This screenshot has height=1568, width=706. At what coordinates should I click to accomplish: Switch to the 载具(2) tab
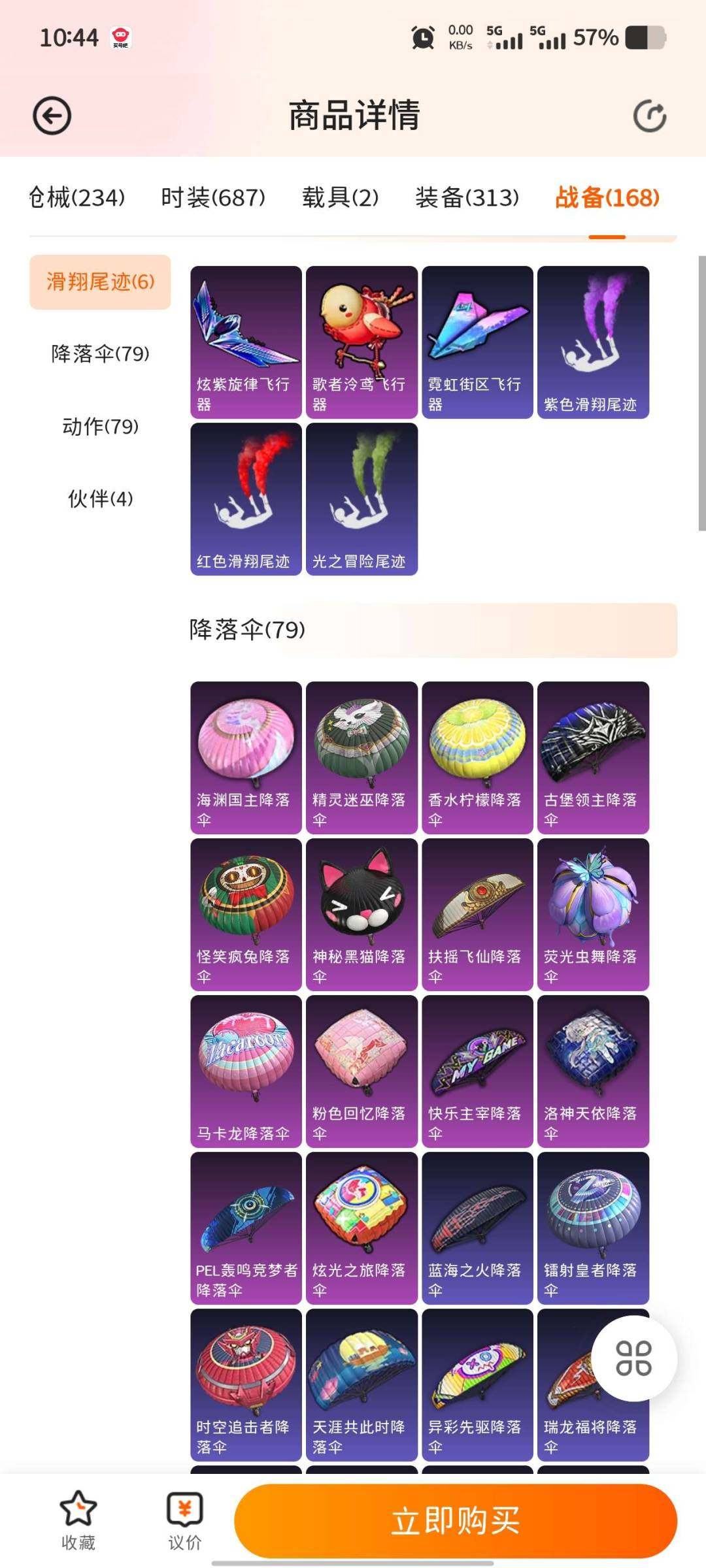click(x=341, y=198)
